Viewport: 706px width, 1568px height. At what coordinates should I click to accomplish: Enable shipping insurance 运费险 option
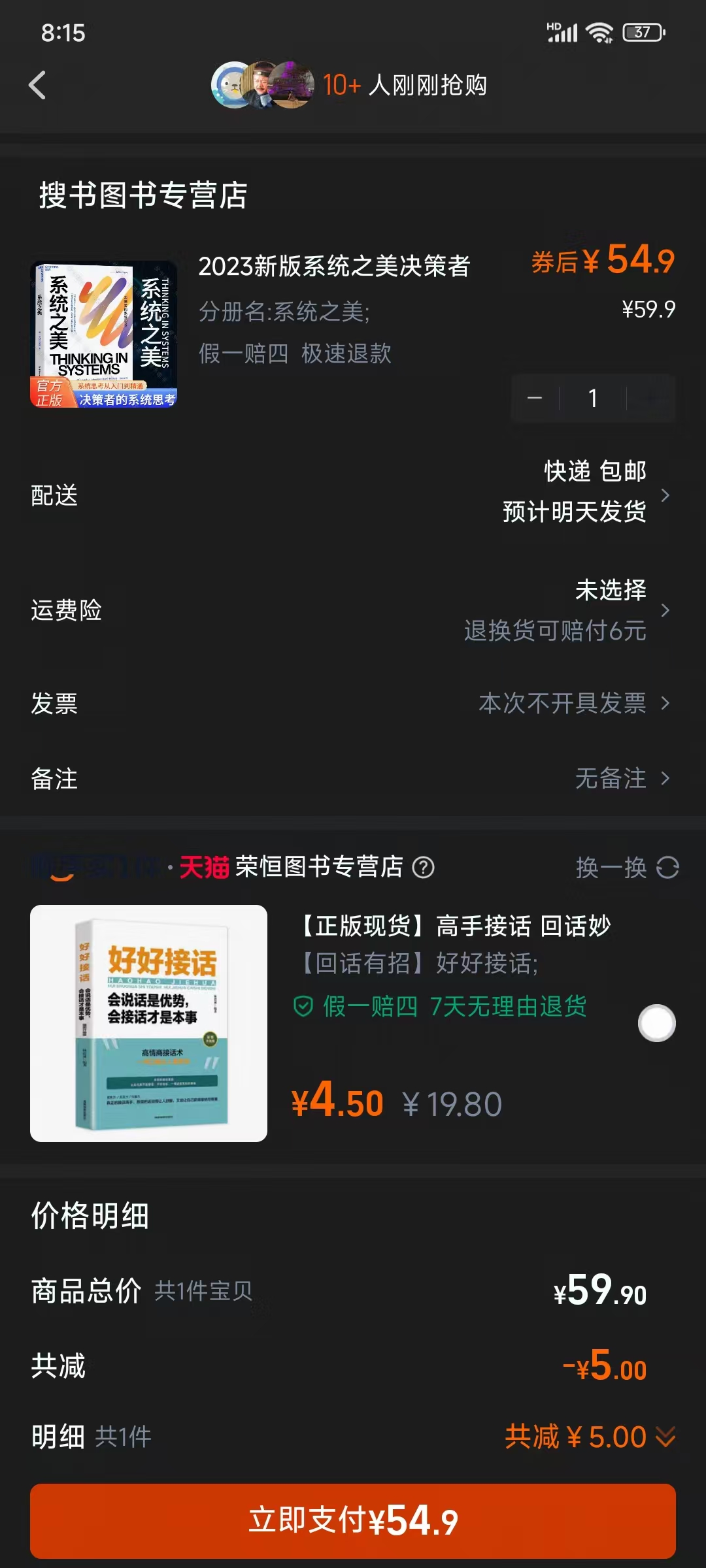pos(667,610)
